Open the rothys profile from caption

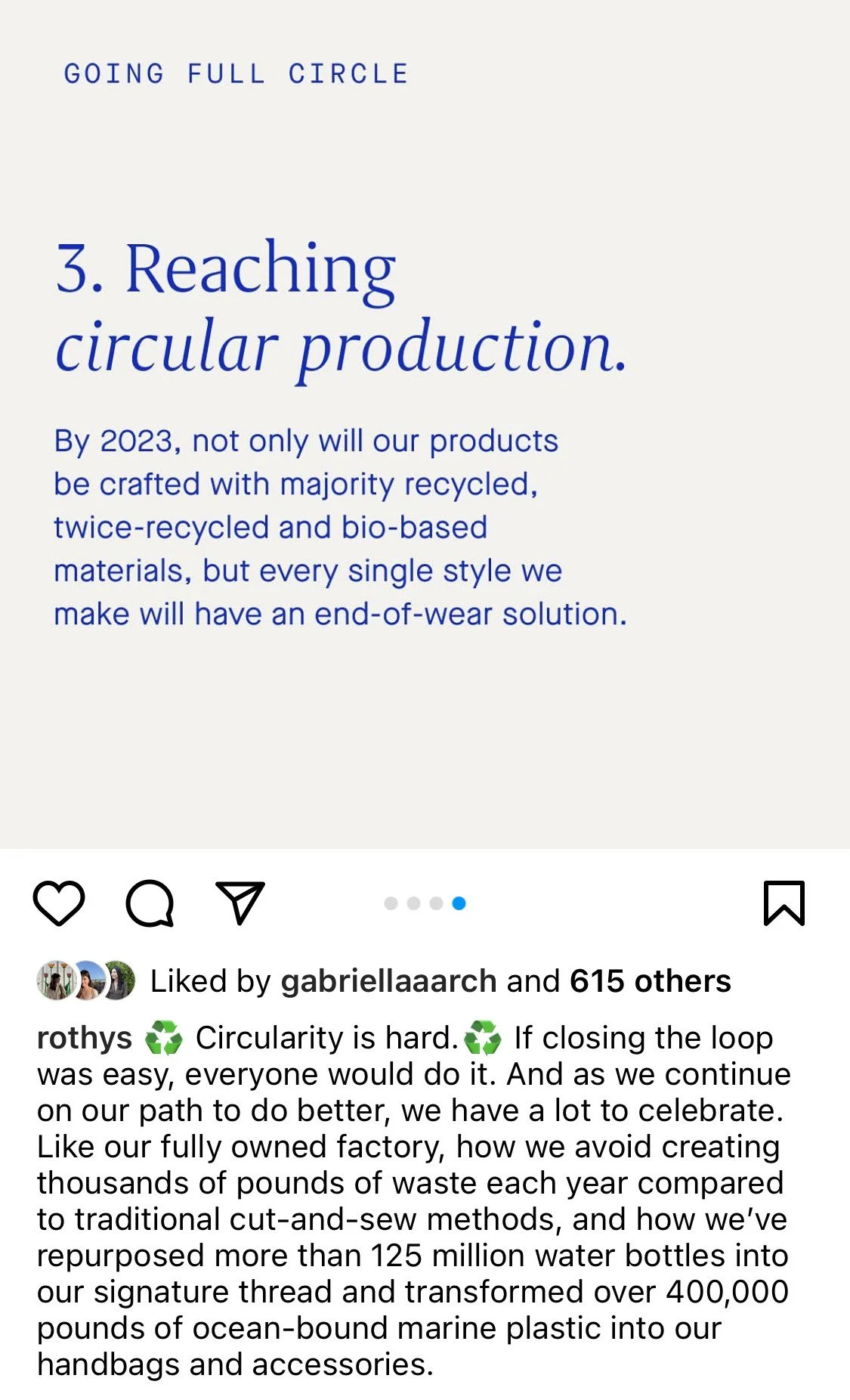point(85,1038)
